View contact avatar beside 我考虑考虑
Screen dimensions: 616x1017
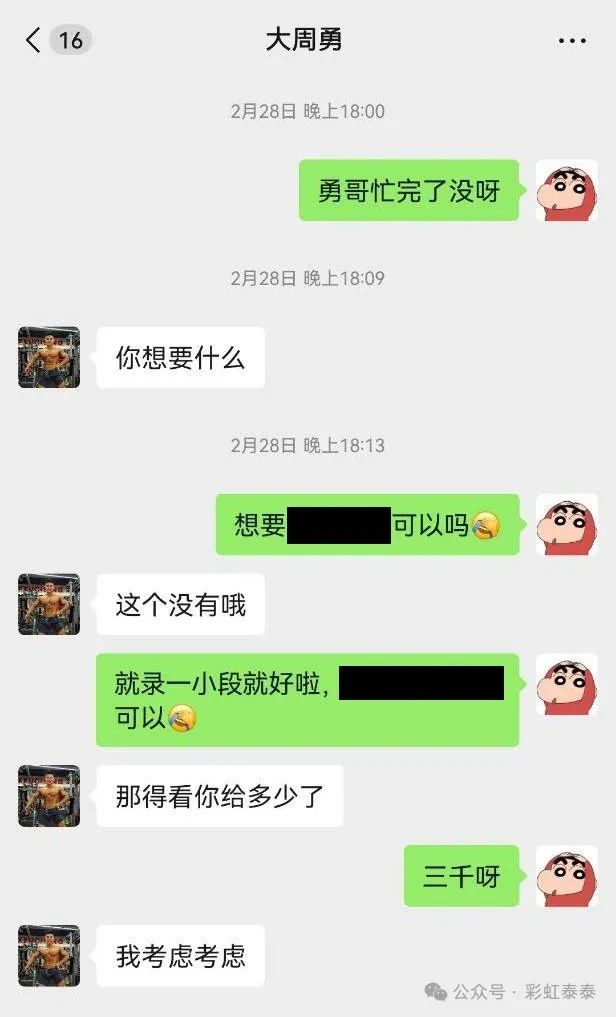click(48, 955)
